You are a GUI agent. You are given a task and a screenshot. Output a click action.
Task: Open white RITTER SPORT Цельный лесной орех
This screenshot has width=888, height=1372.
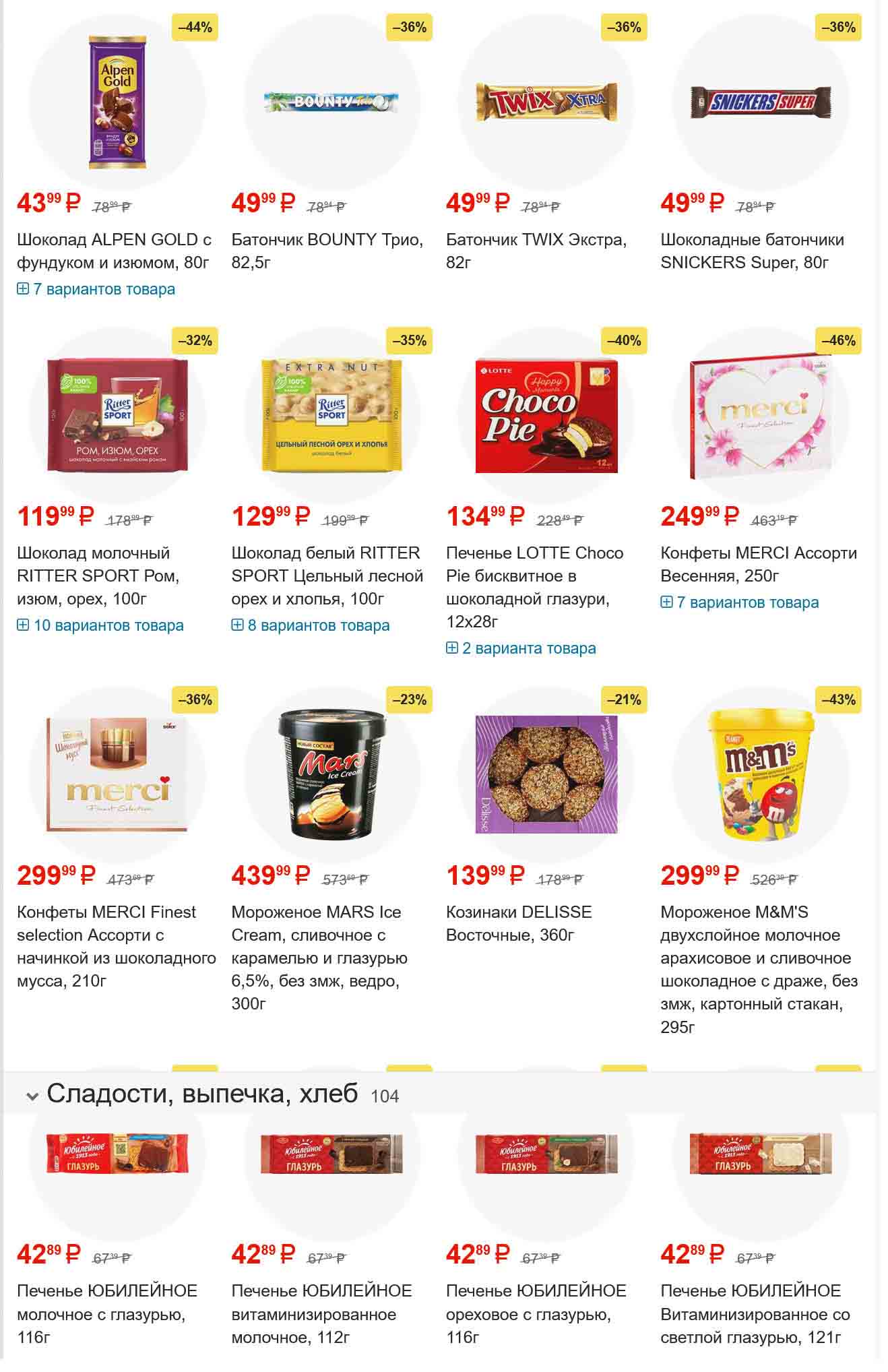click(327, 575)
